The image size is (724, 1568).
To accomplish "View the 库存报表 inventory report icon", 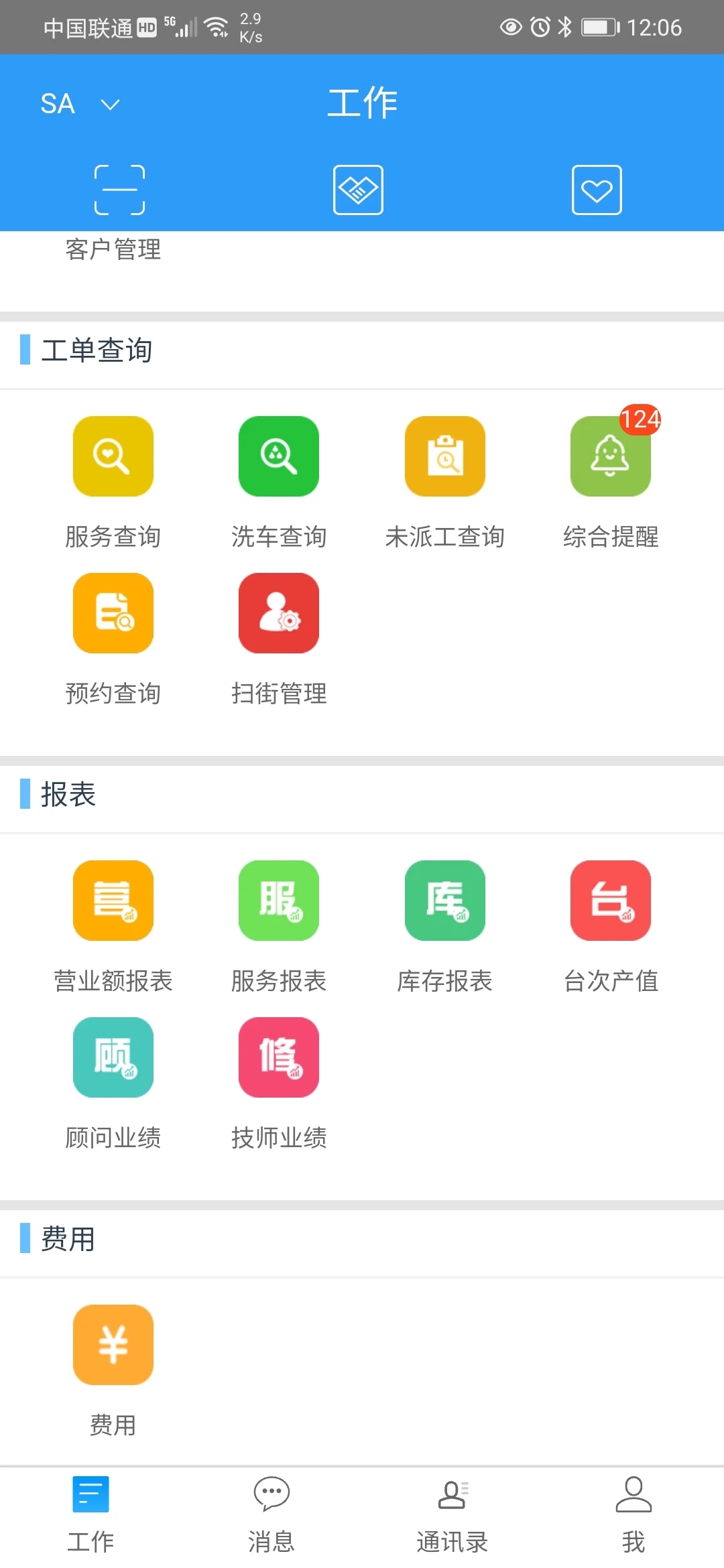I will tap(444, 901).
